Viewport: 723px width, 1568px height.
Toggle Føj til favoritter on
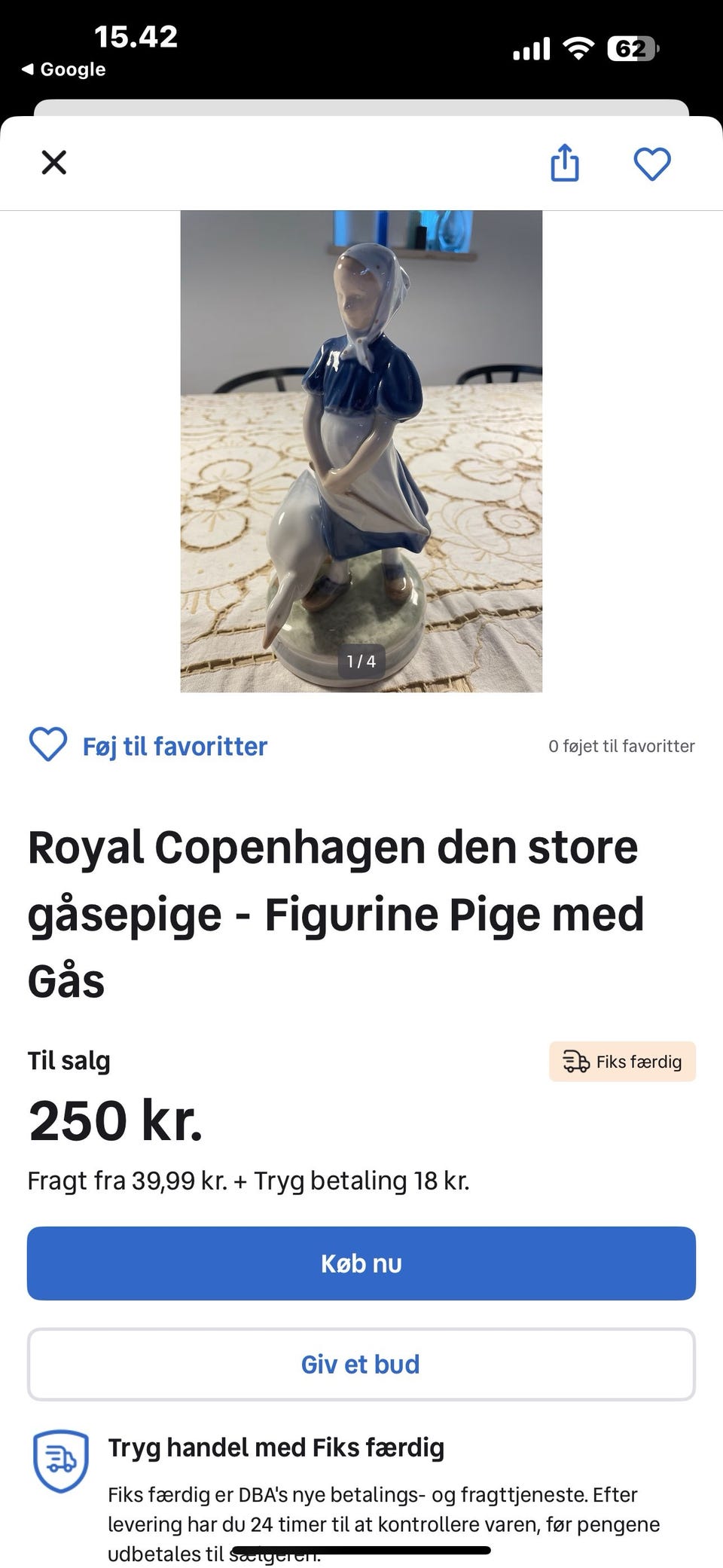[x=173, y=746]
